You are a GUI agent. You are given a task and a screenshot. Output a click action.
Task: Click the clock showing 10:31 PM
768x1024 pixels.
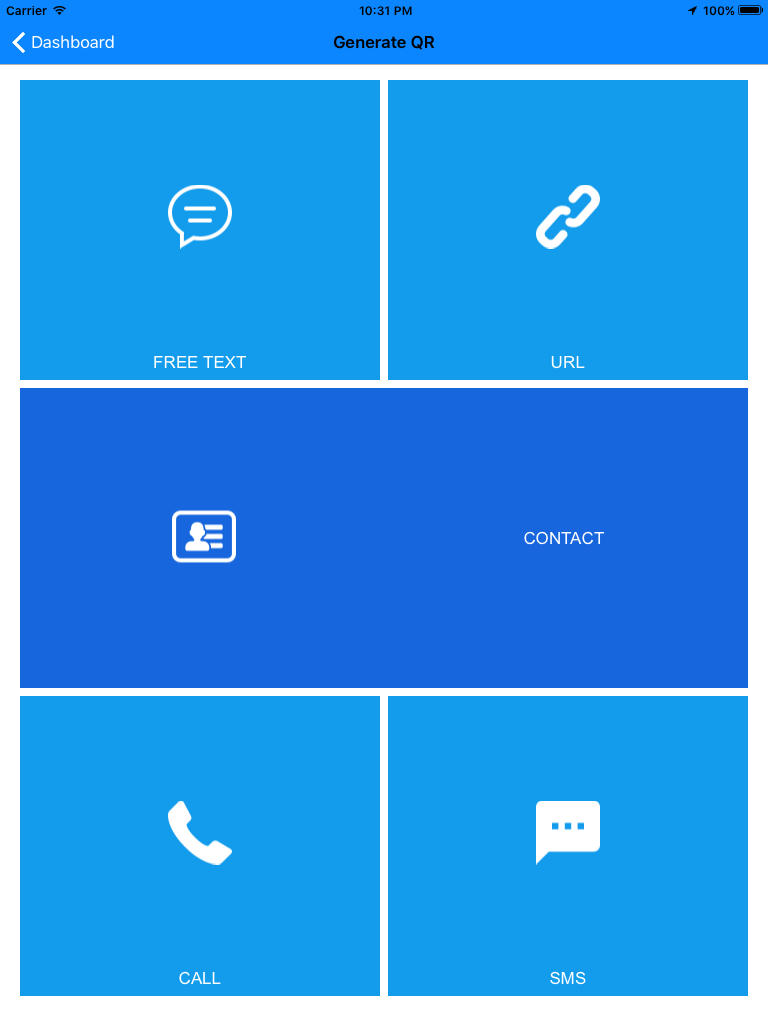click(384, 11)
